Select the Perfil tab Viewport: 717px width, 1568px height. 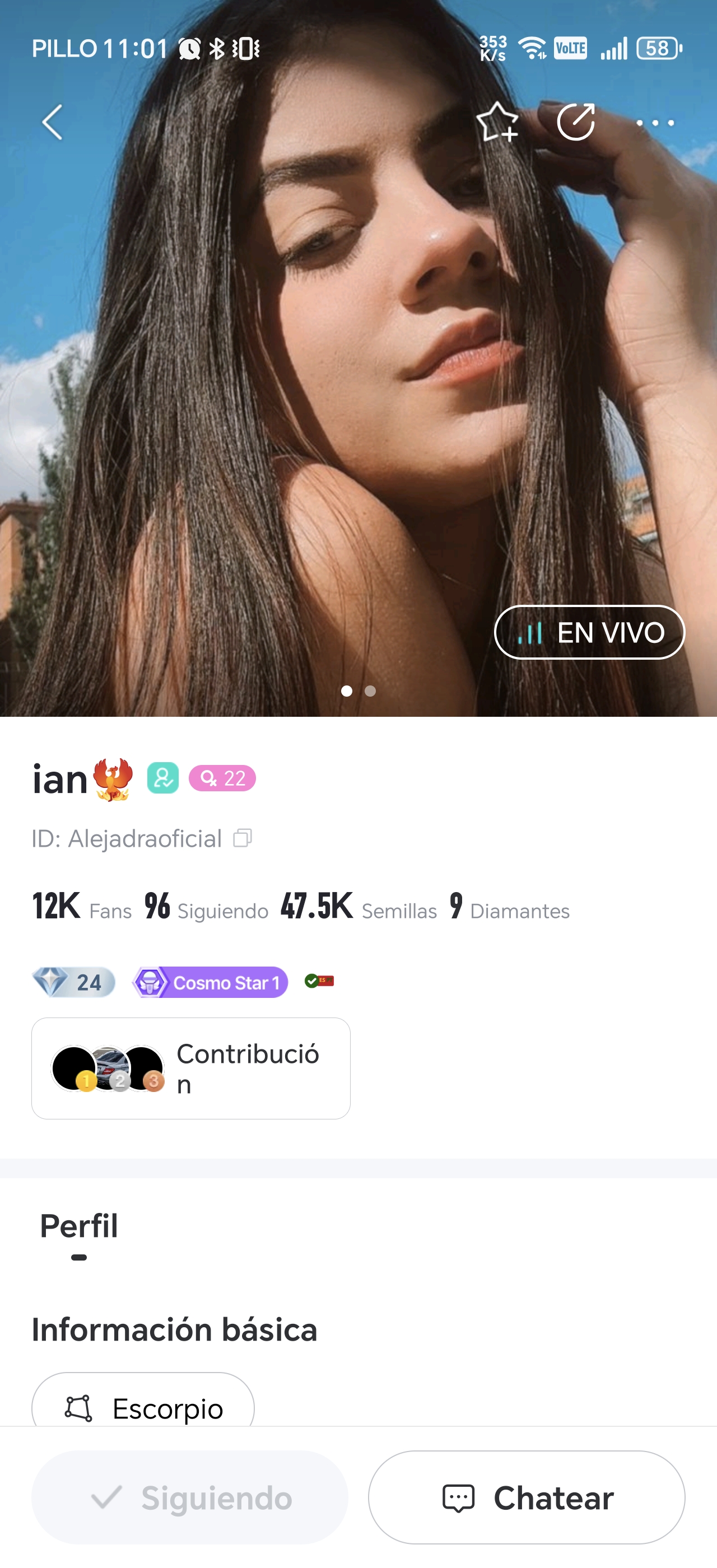click(x=78, y=1226)
